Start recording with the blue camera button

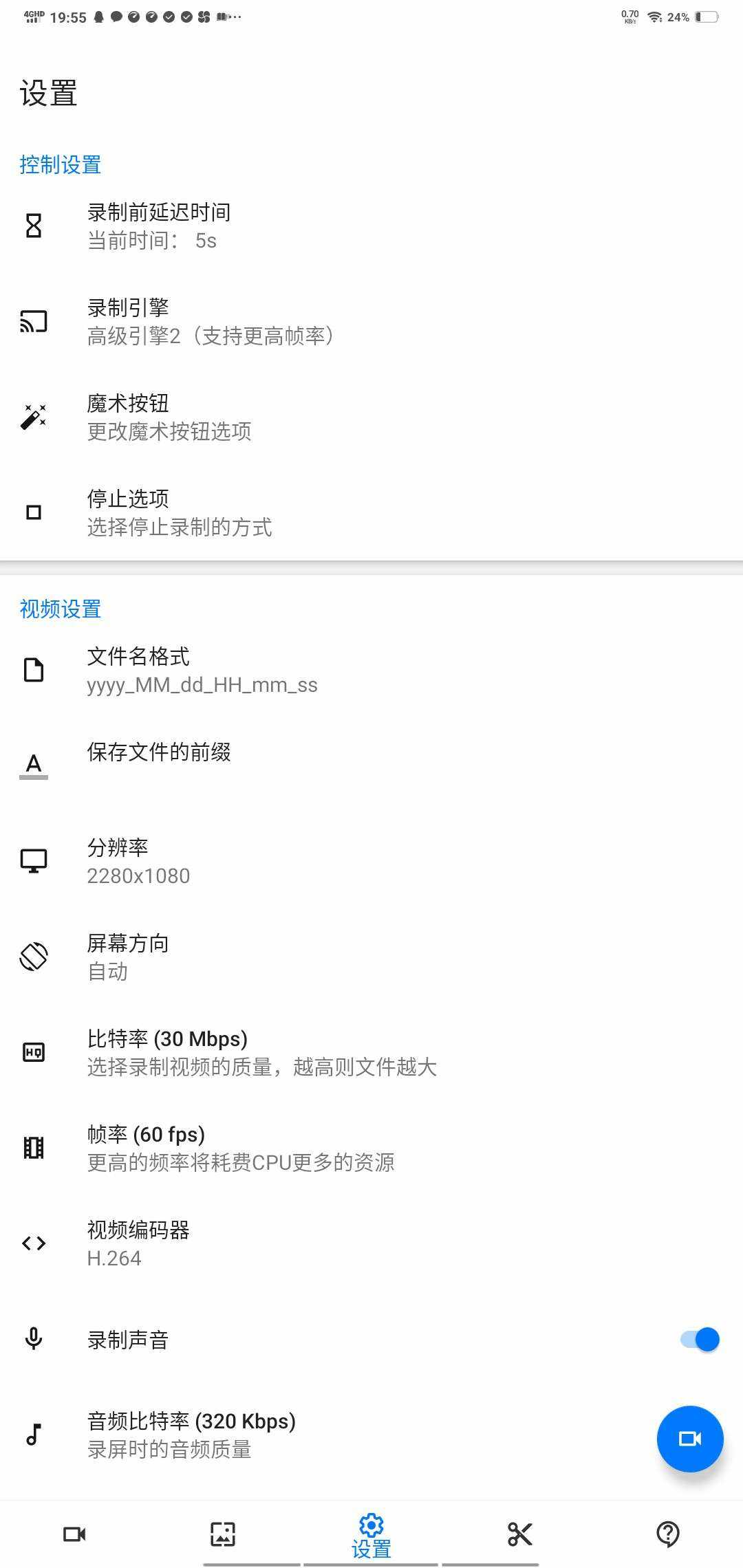pyautogui.click(x=690, y=1439)
